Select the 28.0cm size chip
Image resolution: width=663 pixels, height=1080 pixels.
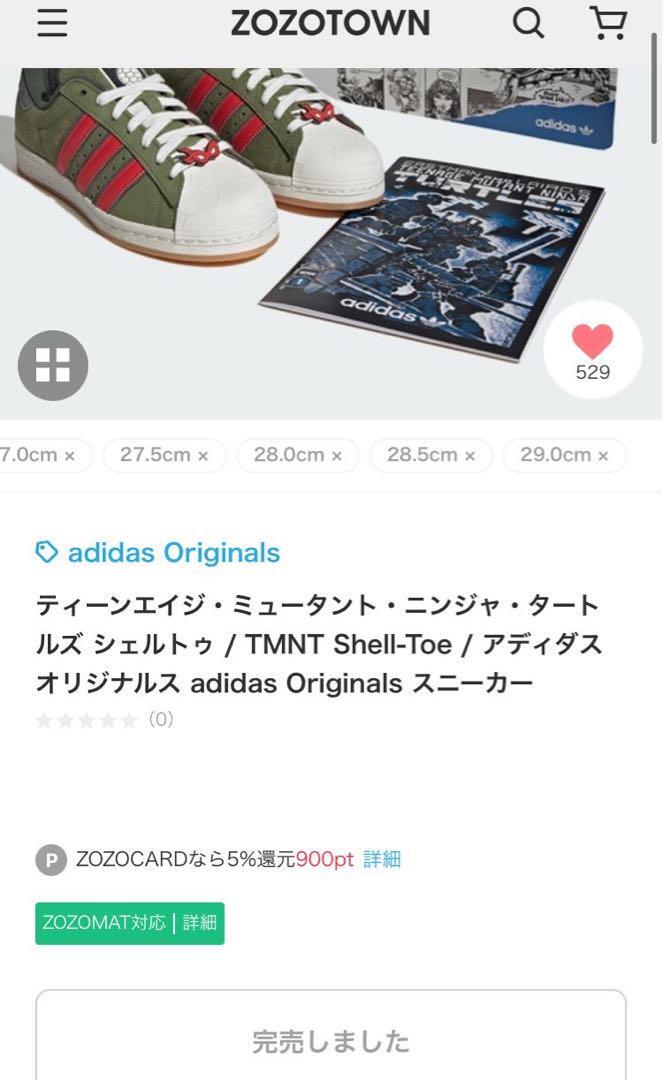point(298,455)
